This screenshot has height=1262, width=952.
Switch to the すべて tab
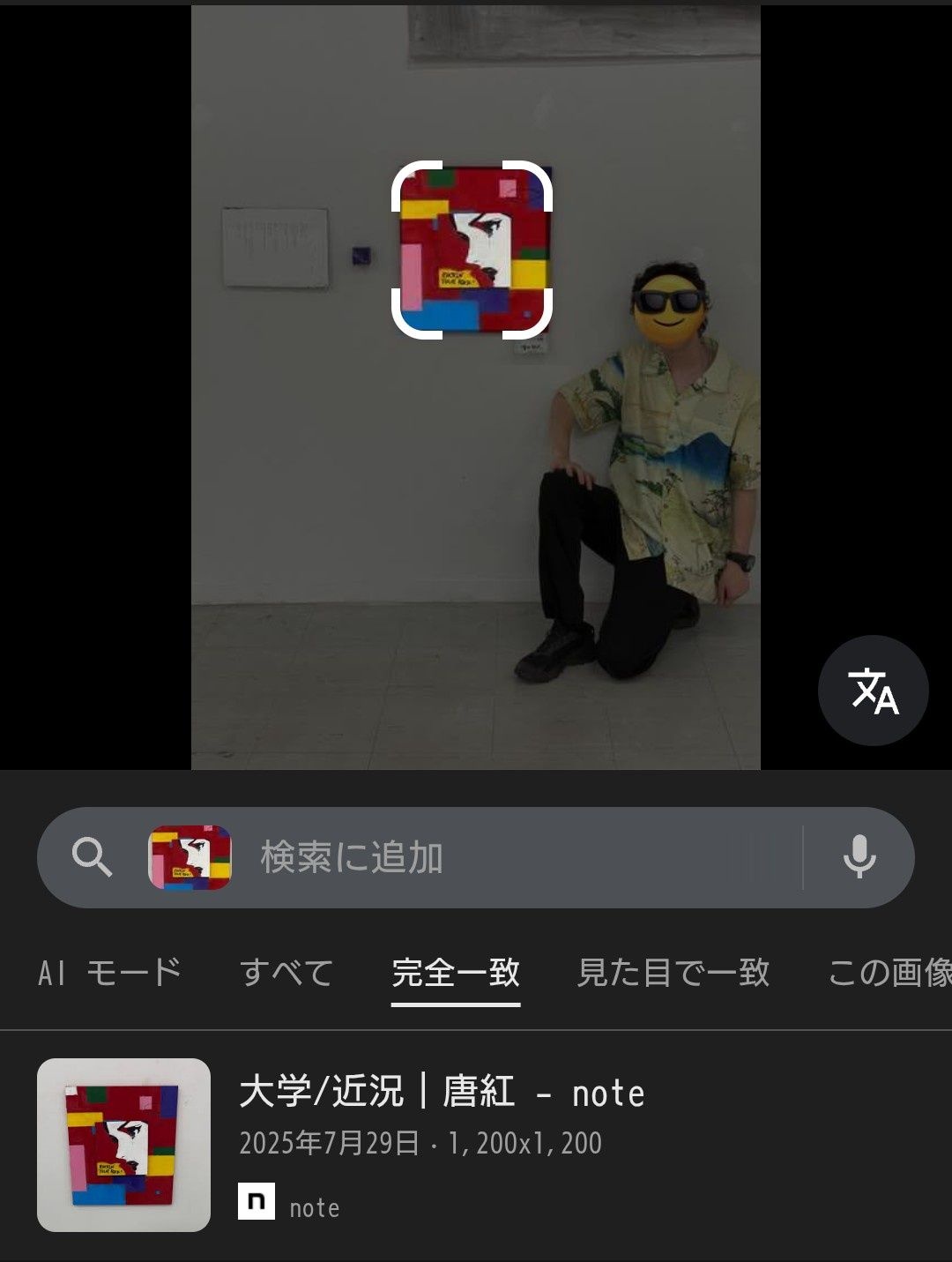[286, 973]
